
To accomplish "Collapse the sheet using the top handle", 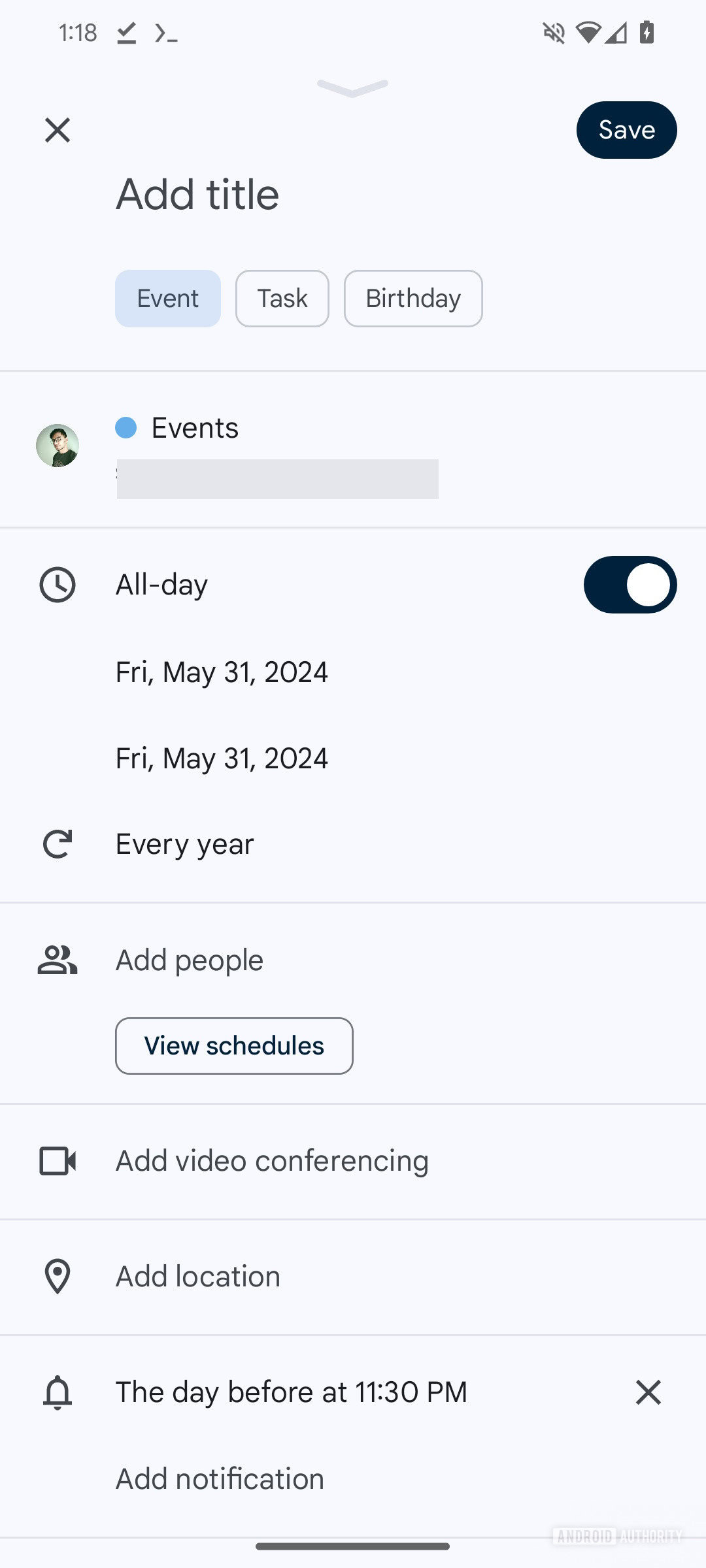I will 352,88.
